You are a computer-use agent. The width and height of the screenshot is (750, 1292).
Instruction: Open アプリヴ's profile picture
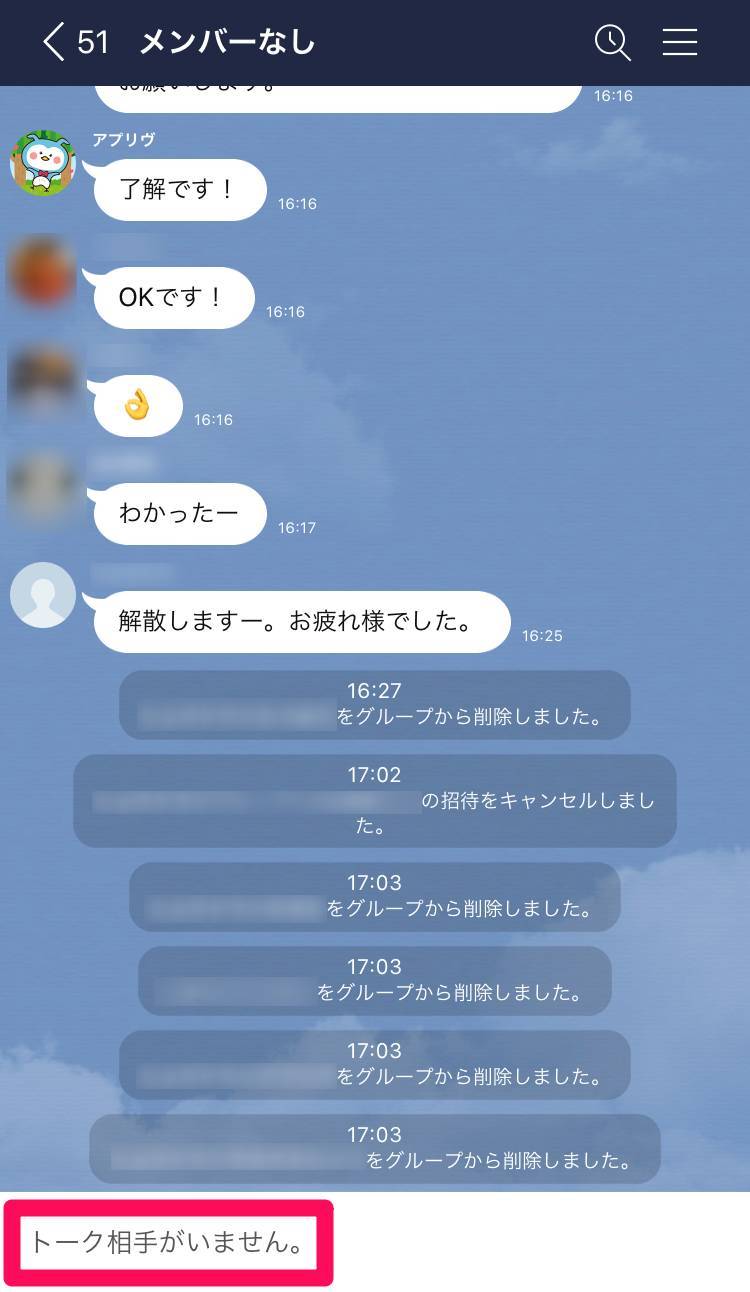(41, 163)
